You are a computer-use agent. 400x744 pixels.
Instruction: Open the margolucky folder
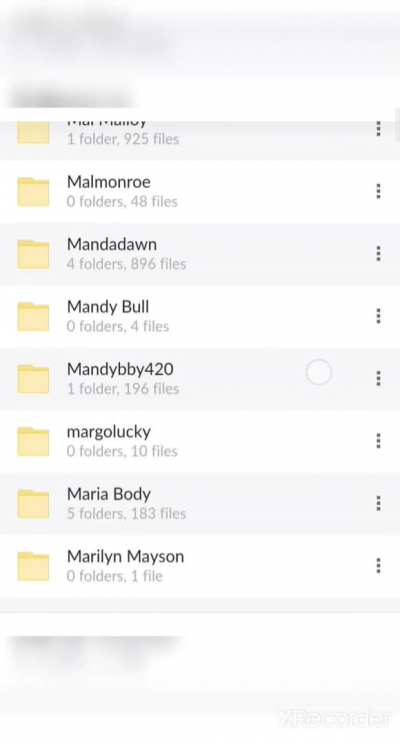pos(200,441)
